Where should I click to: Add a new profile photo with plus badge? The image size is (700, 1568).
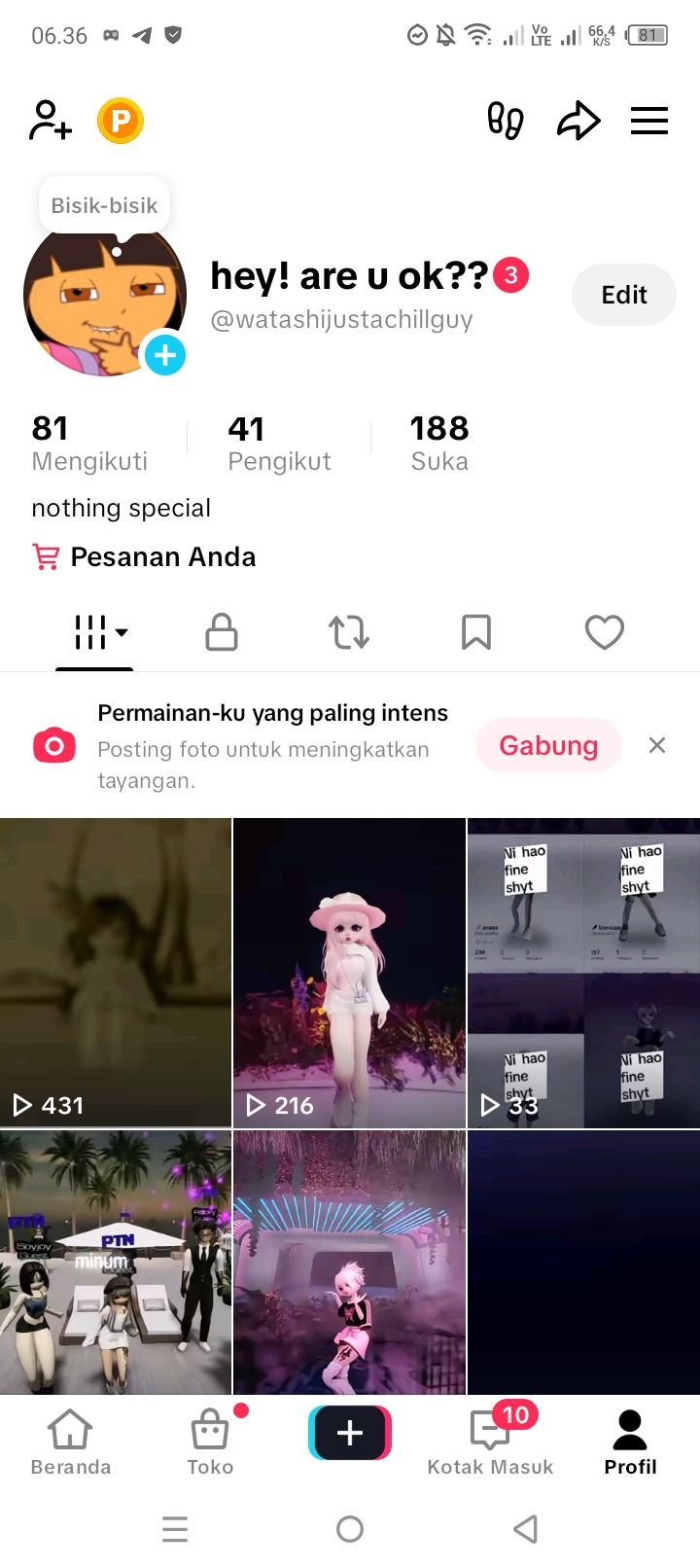(x=165, y=355)
